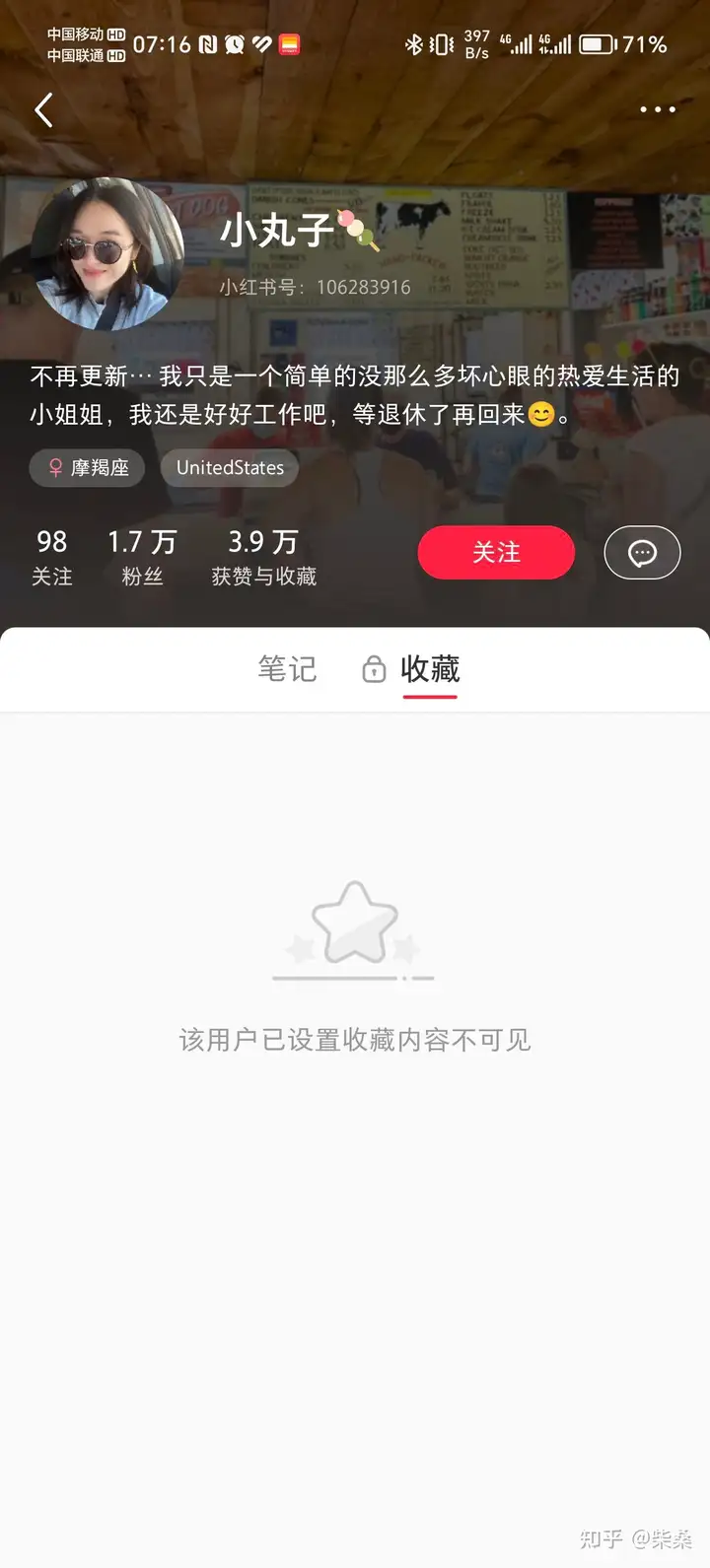Screen dimensions: 710x1568
Task: Open the chat message icon
Action: [642, 553]
